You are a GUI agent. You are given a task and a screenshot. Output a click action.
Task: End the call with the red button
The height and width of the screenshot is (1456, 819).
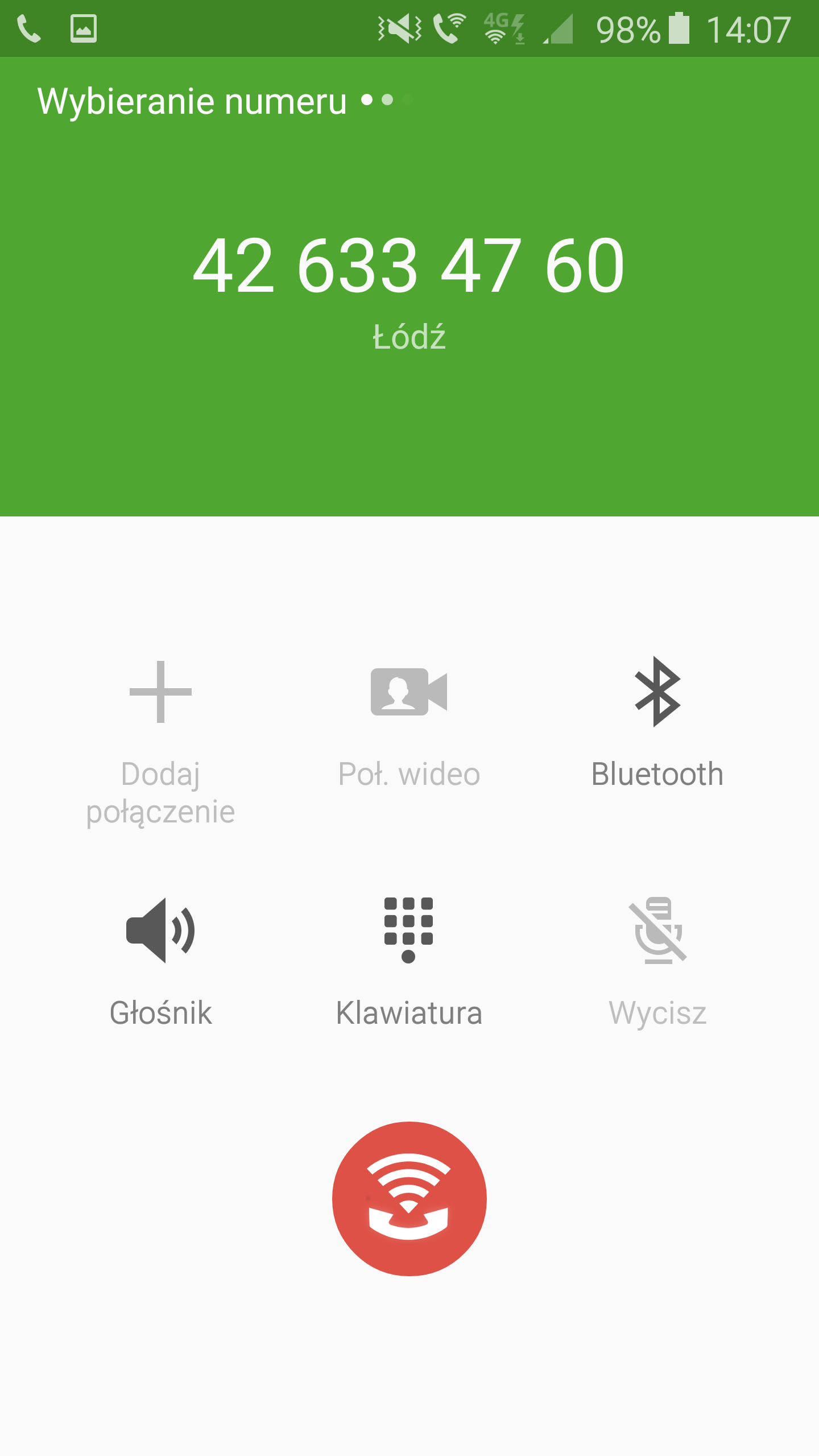click(x=409, y=1199)
